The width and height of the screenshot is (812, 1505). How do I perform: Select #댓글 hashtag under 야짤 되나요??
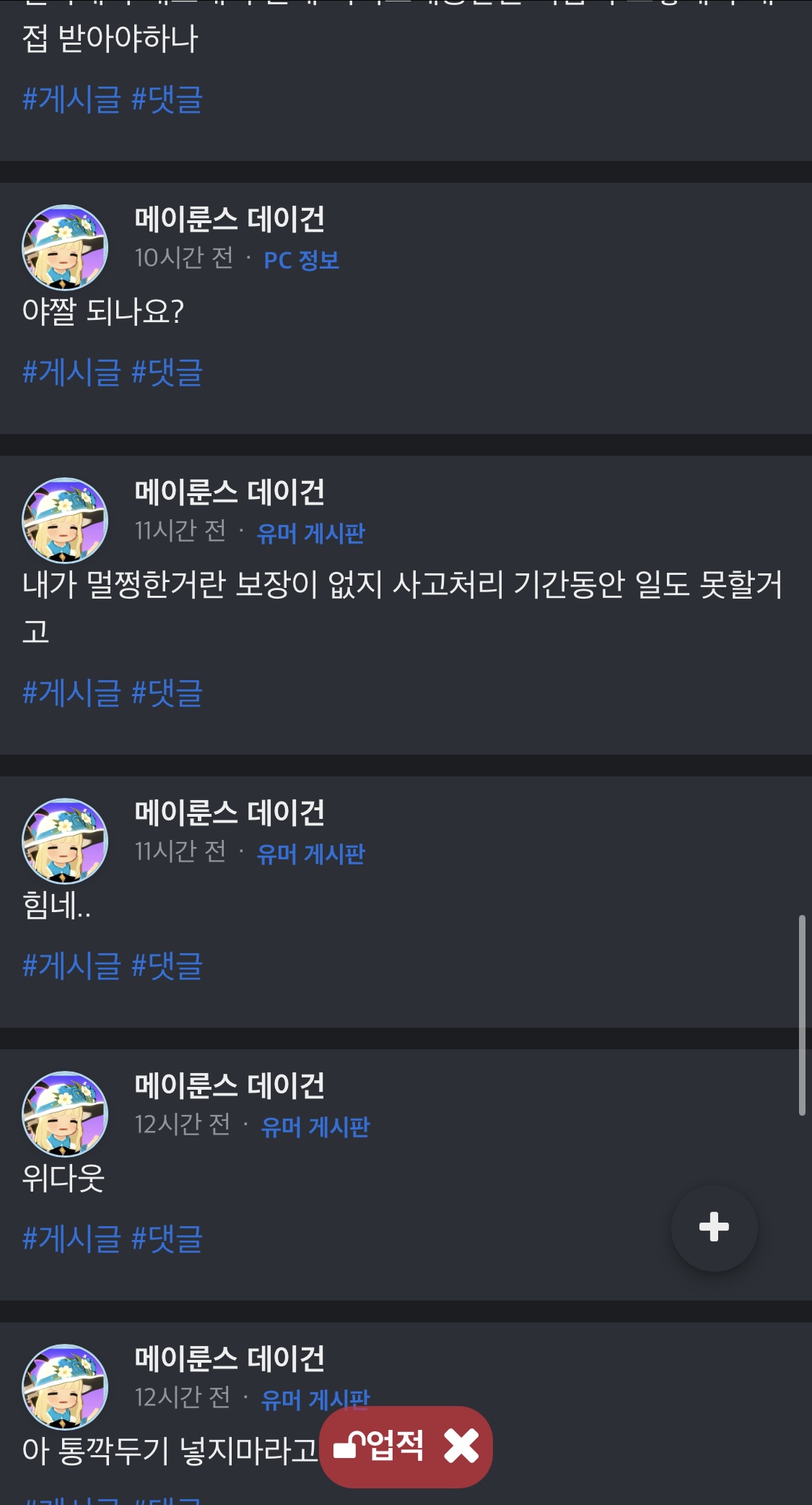pyautogui.click(x=167, y=373)
